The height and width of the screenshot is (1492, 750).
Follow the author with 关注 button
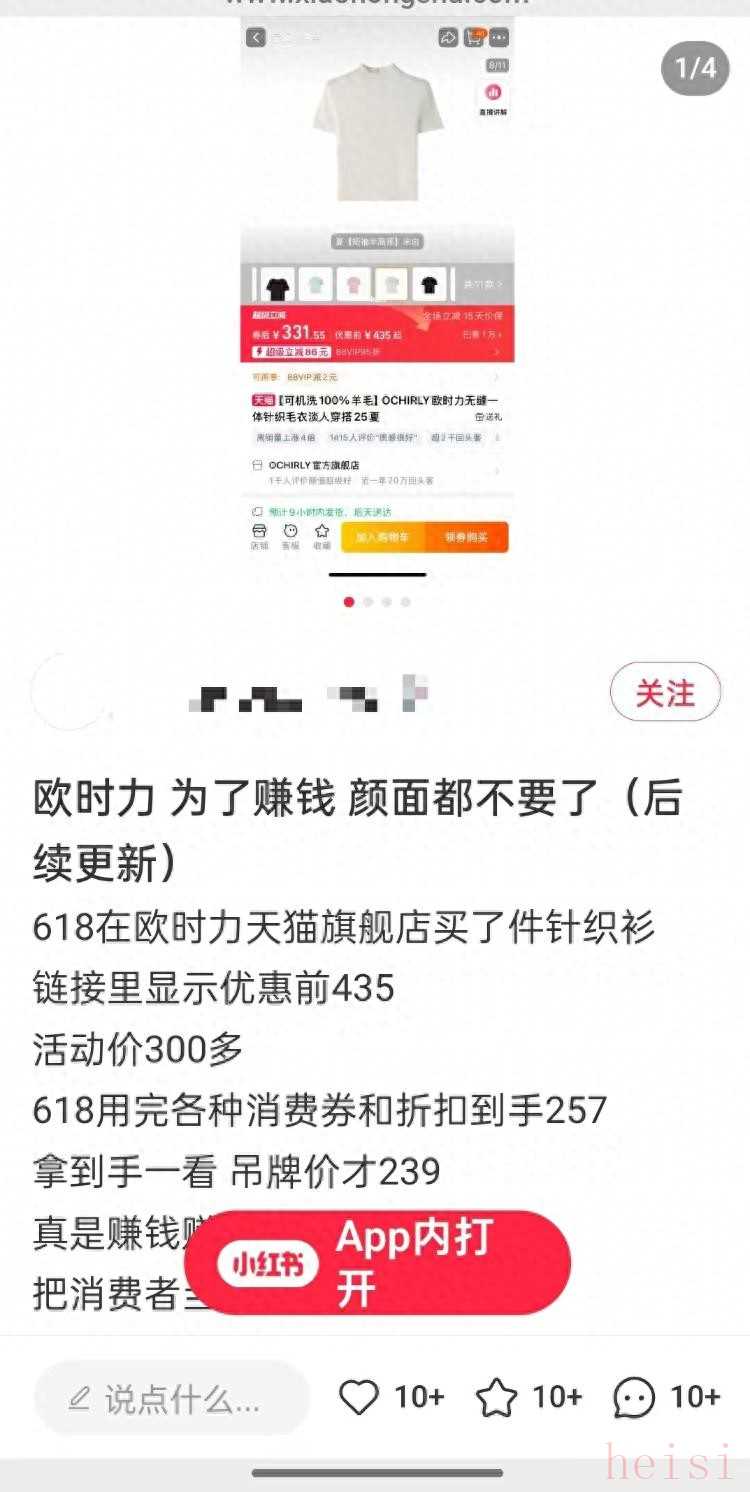point(665,692)
